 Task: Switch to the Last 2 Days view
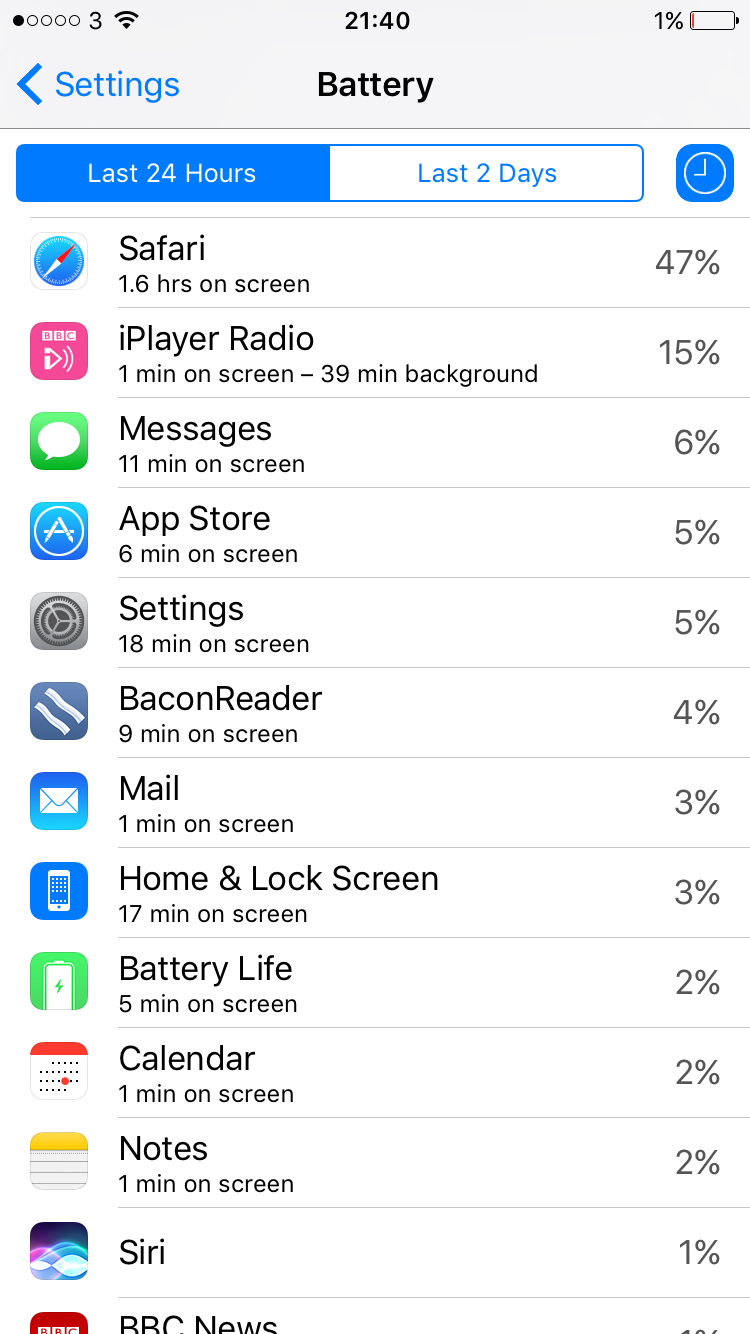pyautogui.click(x=486, y=173)
